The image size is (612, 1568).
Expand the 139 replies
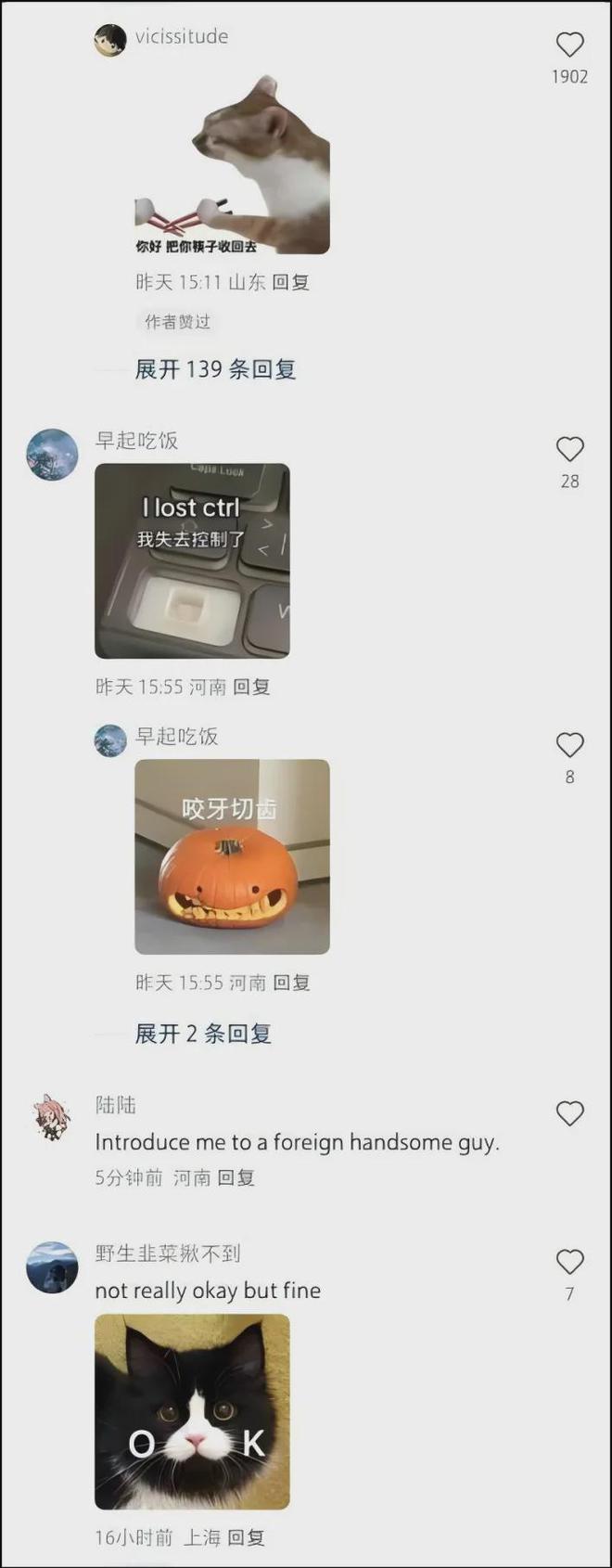215,369
